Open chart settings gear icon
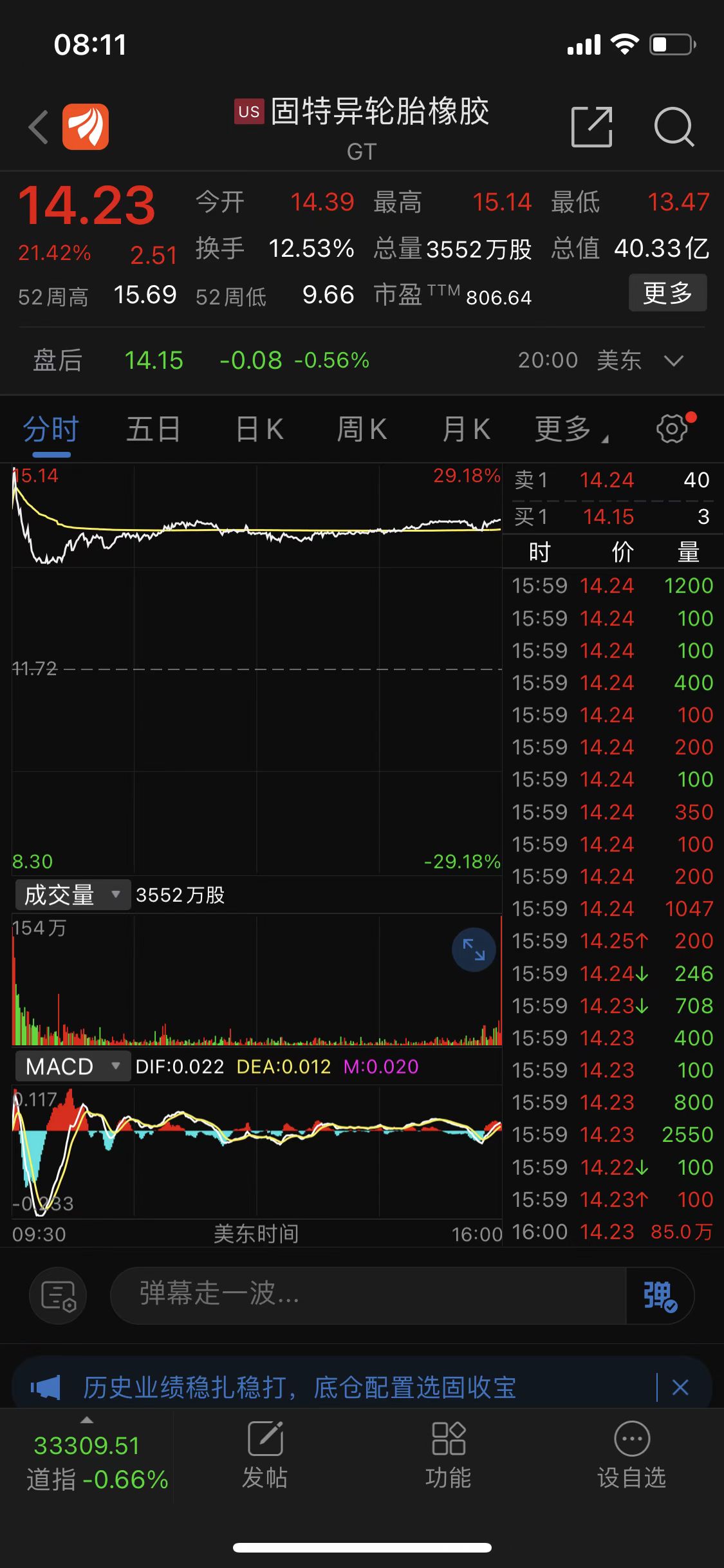Screen dimensions: 724x1568 coord(672,429)
